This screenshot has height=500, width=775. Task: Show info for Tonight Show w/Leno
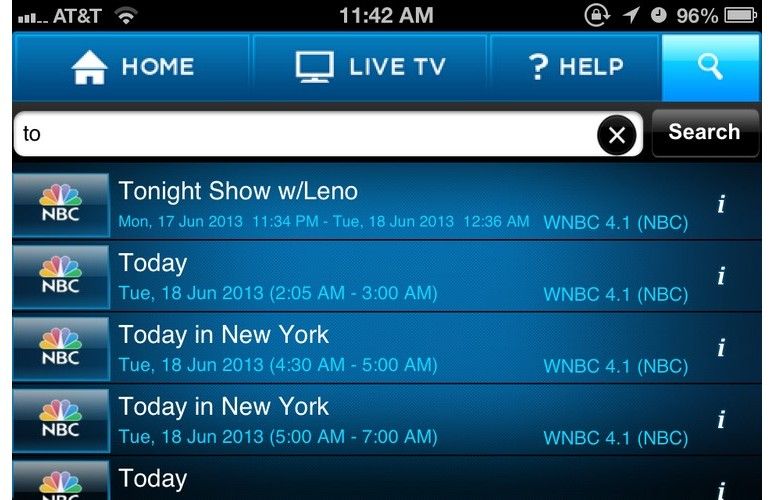coord(721,204)
